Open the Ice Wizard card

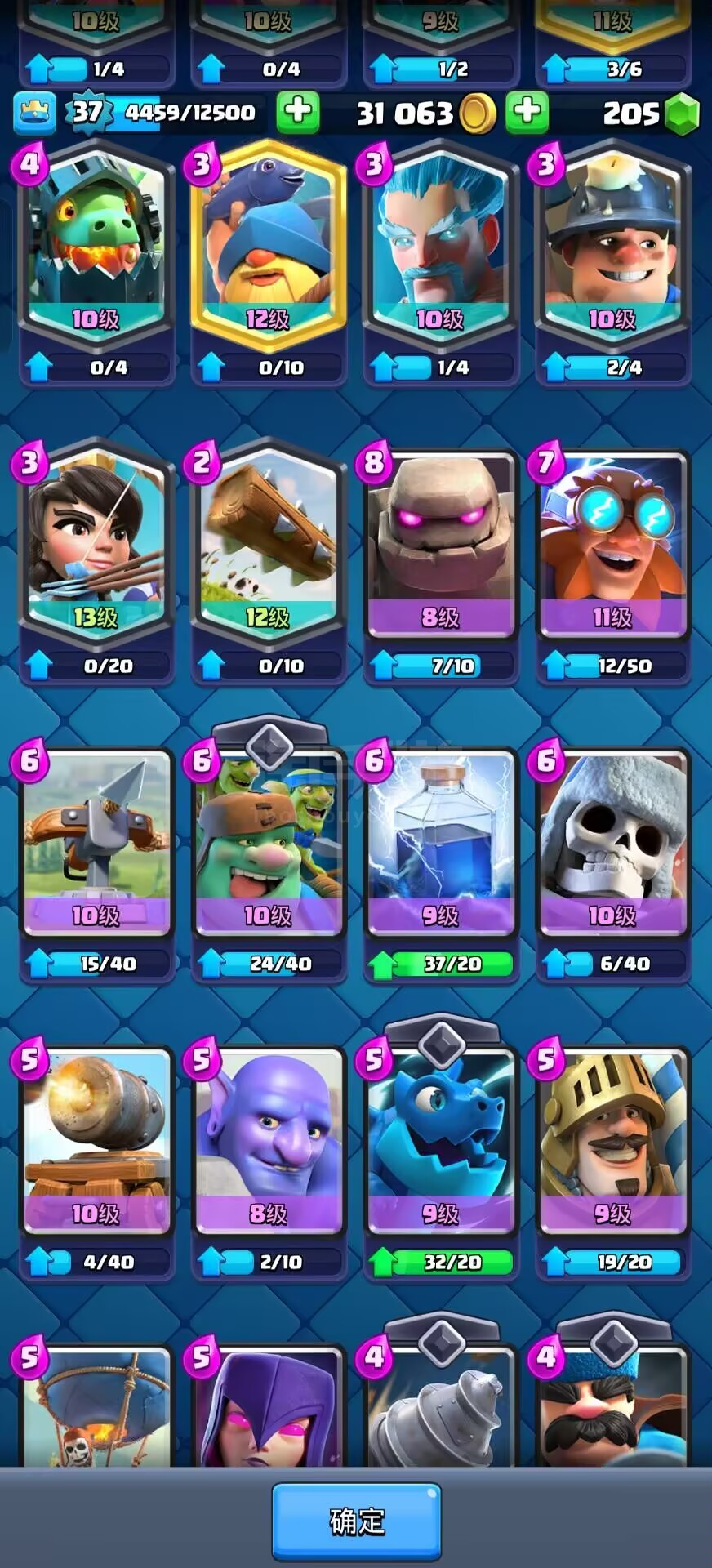coord(441,245)
